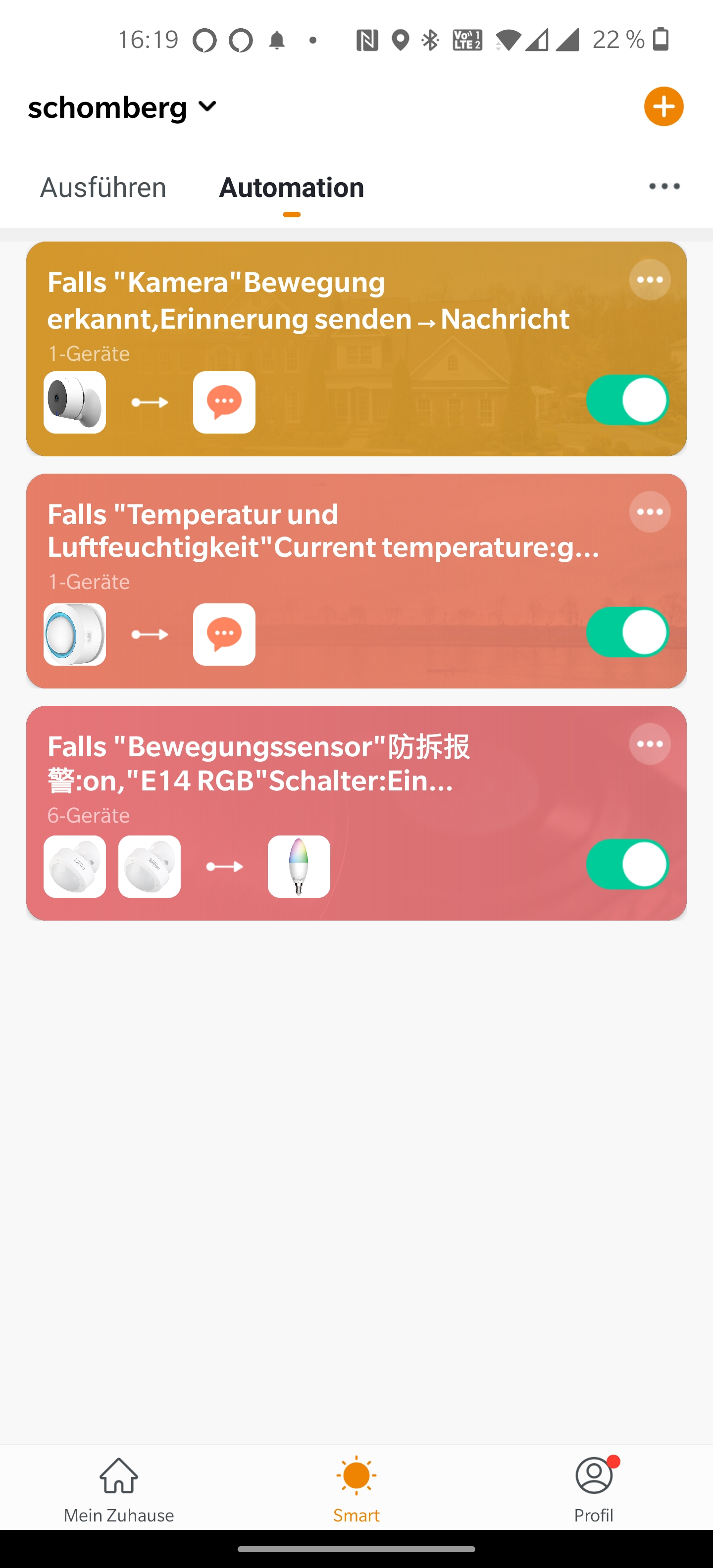
Task: Switch to the Ausführen tab
Action: pos(103,187)
